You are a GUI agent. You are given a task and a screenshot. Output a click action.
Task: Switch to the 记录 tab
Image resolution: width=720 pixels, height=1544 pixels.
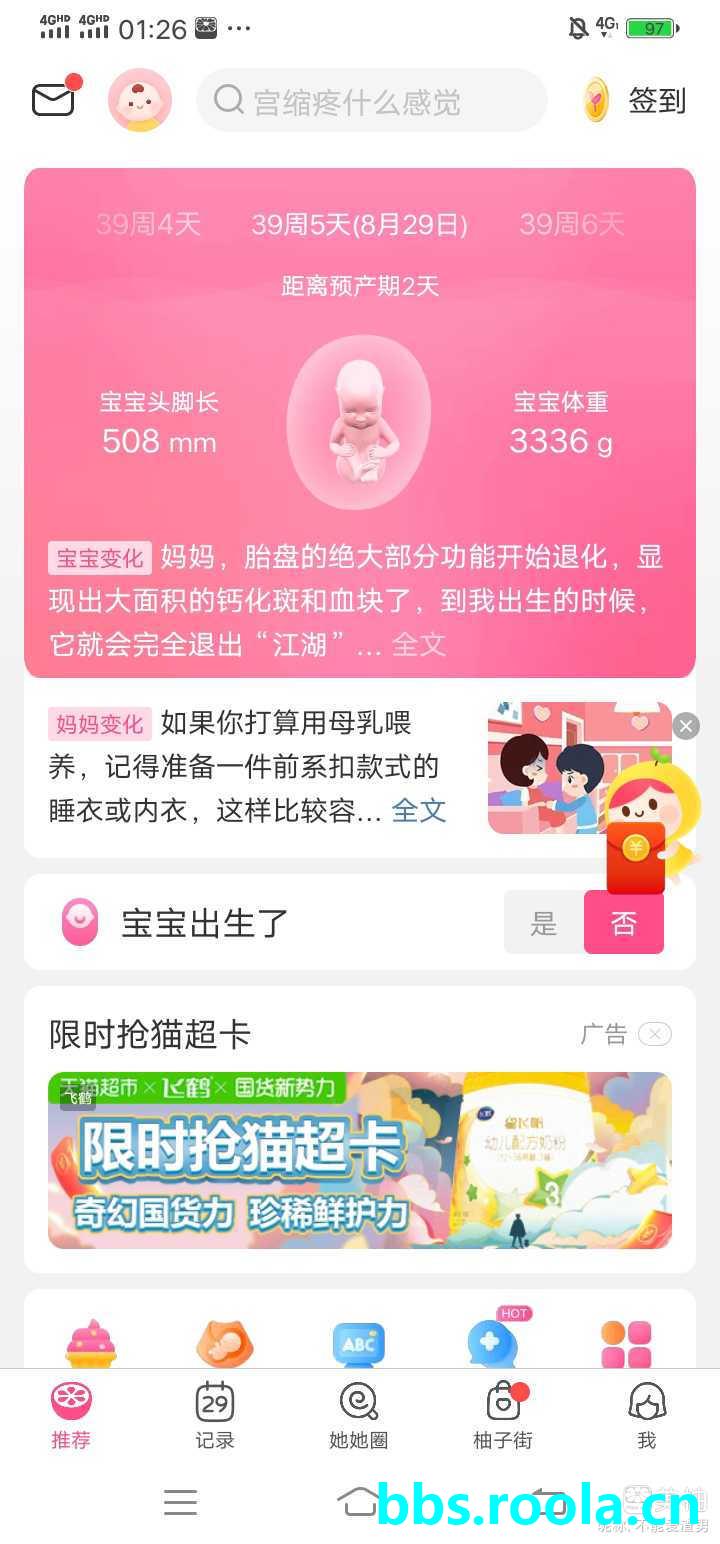click(215, 1415)
